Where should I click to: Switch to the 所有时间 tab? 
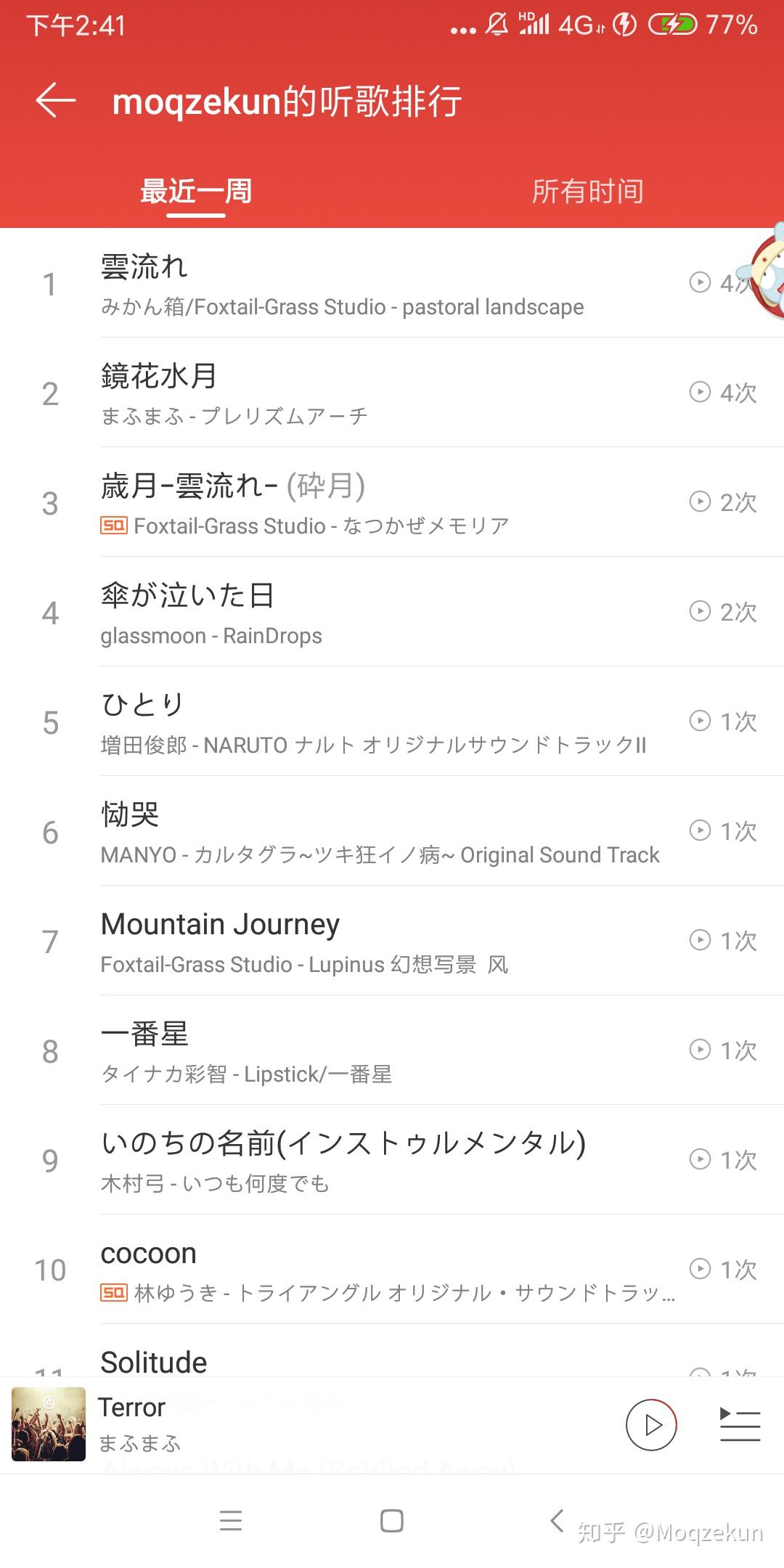(x=587, y=192)
